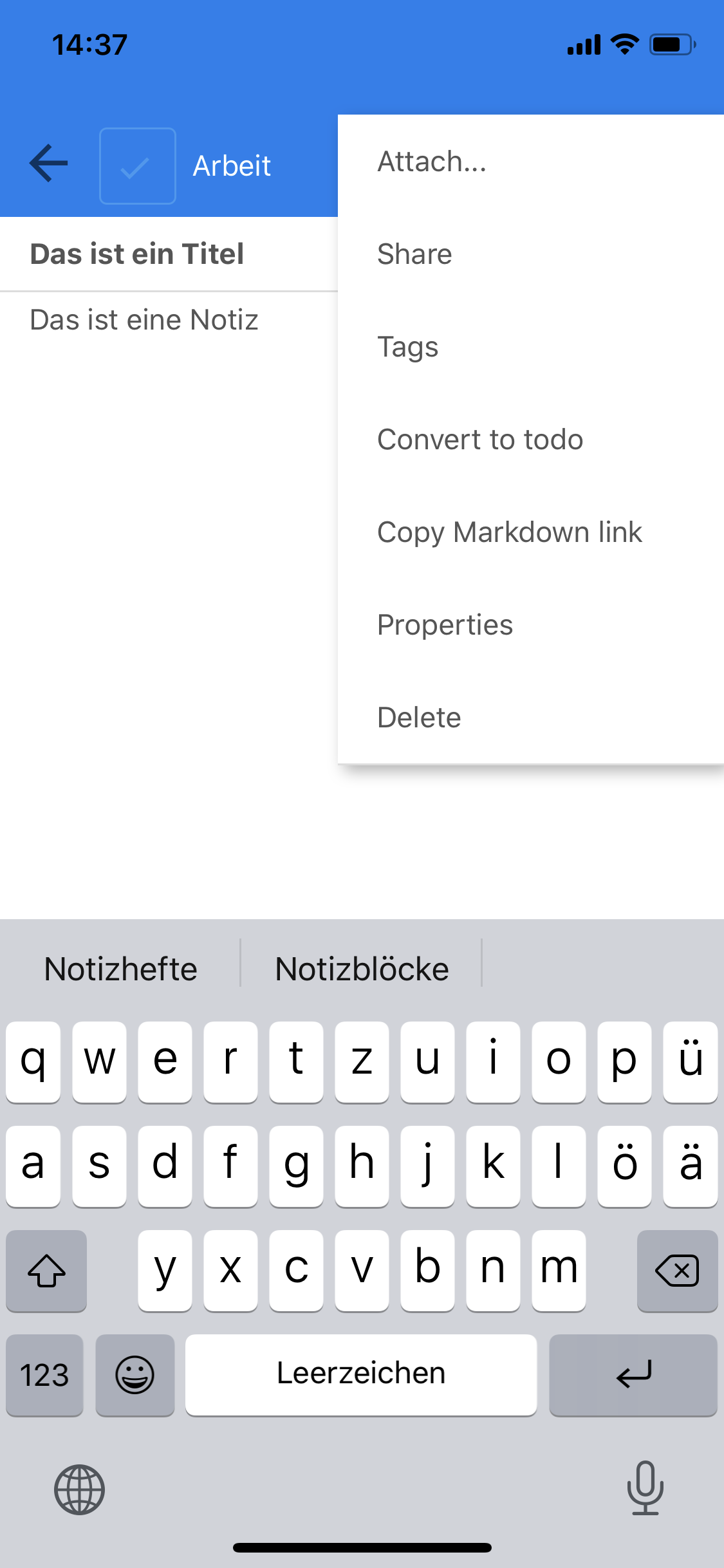Select Convert to todo
This screenshot has height=1568, width=724.
(x=479, y=440)
